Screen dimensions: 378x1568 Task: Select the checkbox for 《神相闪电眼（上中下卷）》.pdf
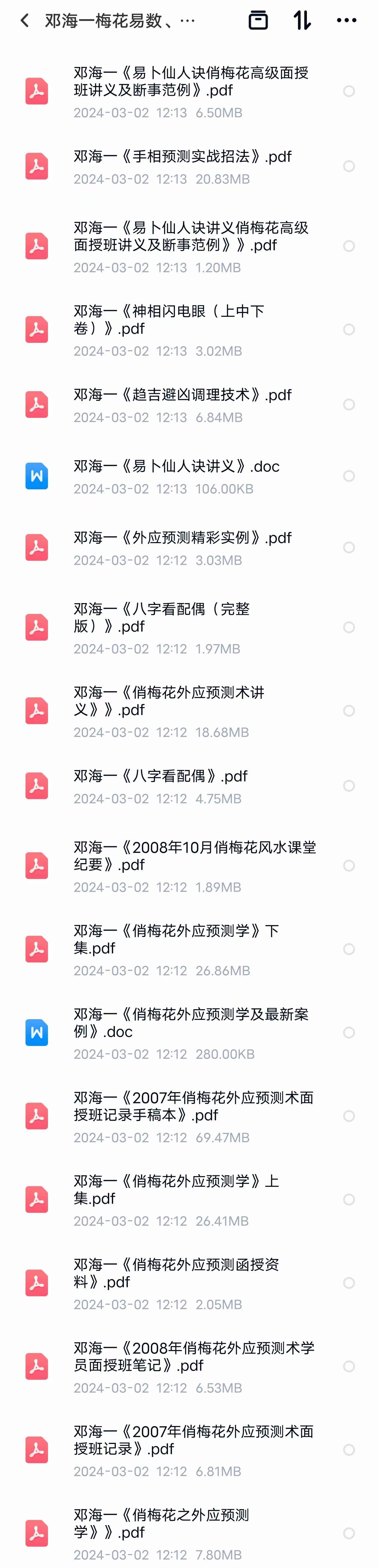349,329
